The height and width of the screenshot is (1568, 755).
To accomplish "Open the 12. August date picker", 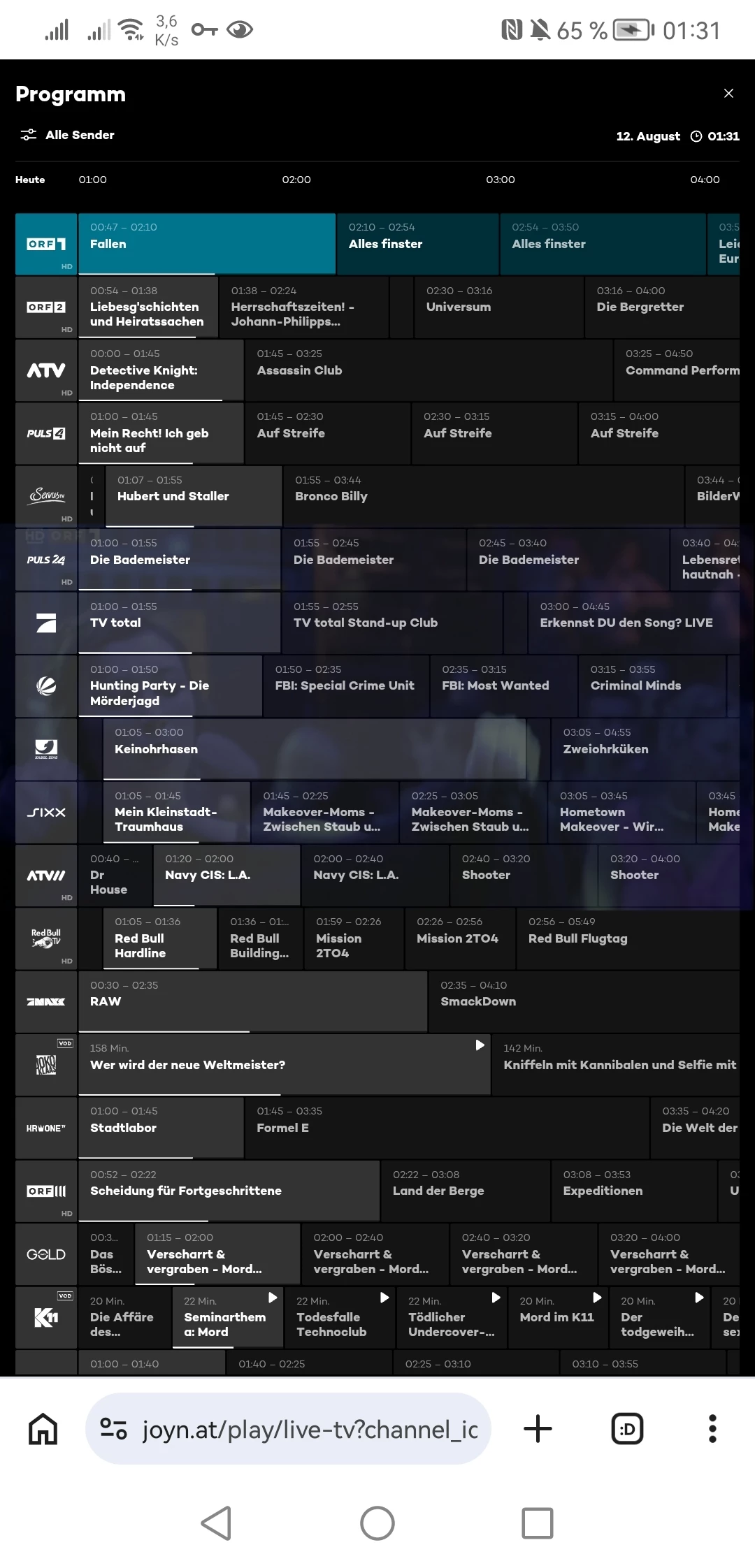I will (x=647, y=136).
